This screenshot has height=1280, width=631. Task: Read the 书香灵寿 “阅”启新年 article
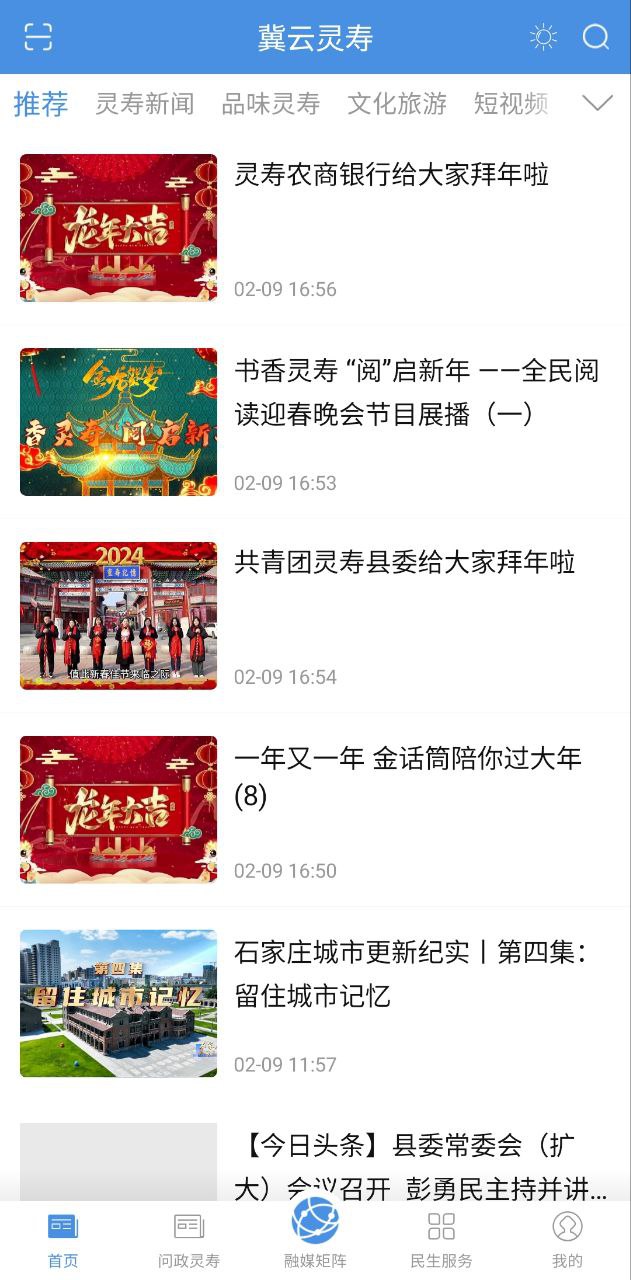tap(416, 392)
